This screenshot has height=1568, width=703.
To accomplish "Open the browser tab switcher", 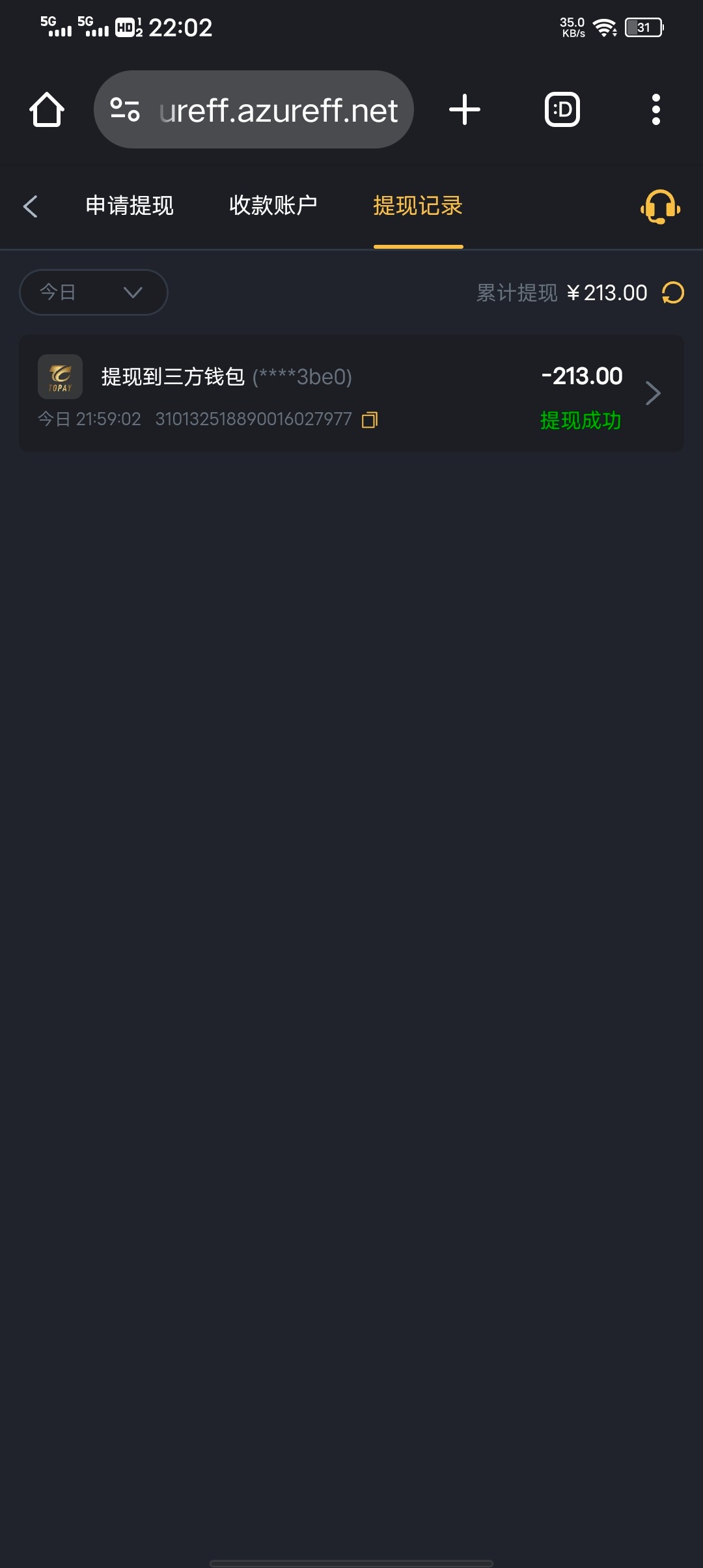I will tap(562, 109).
